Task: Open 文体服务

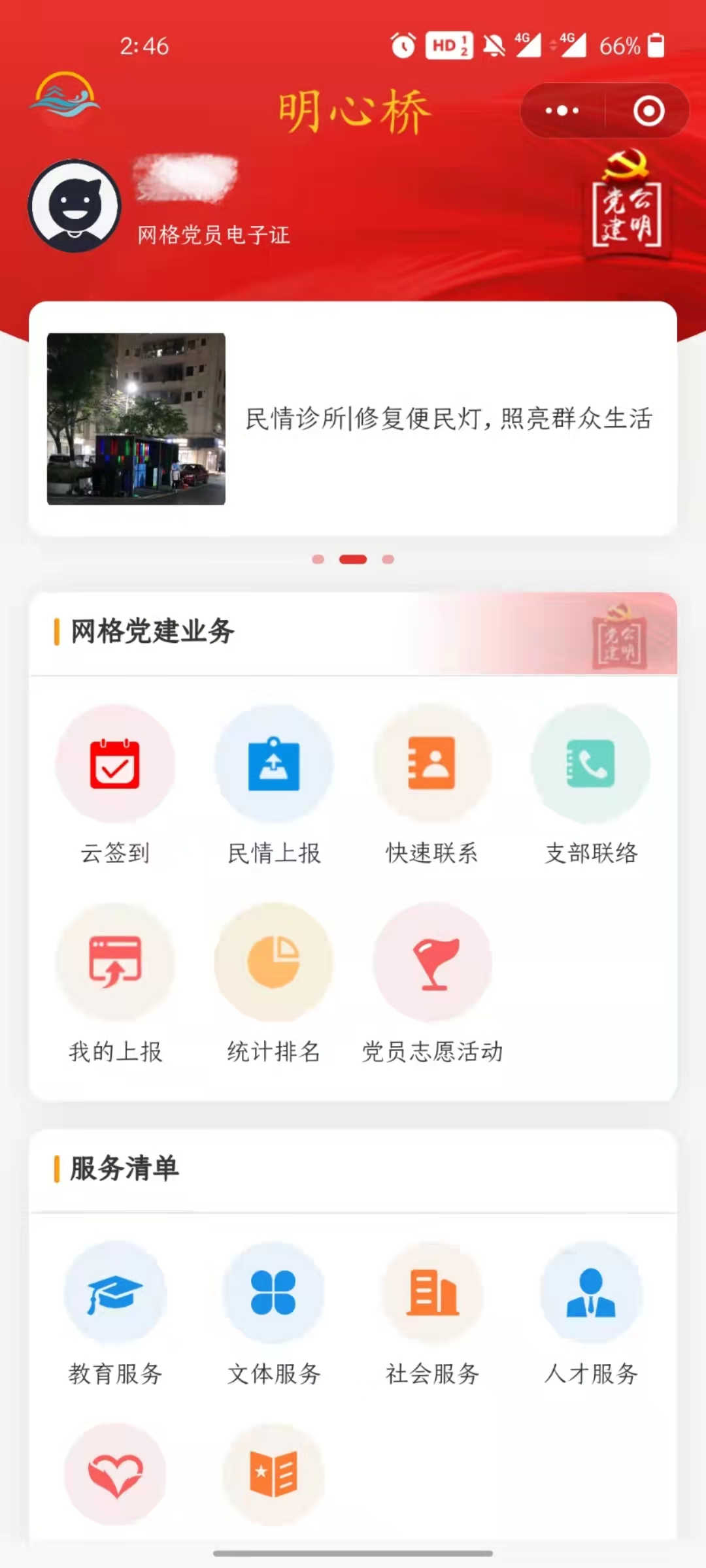Action: click(x=274, y=1315)
